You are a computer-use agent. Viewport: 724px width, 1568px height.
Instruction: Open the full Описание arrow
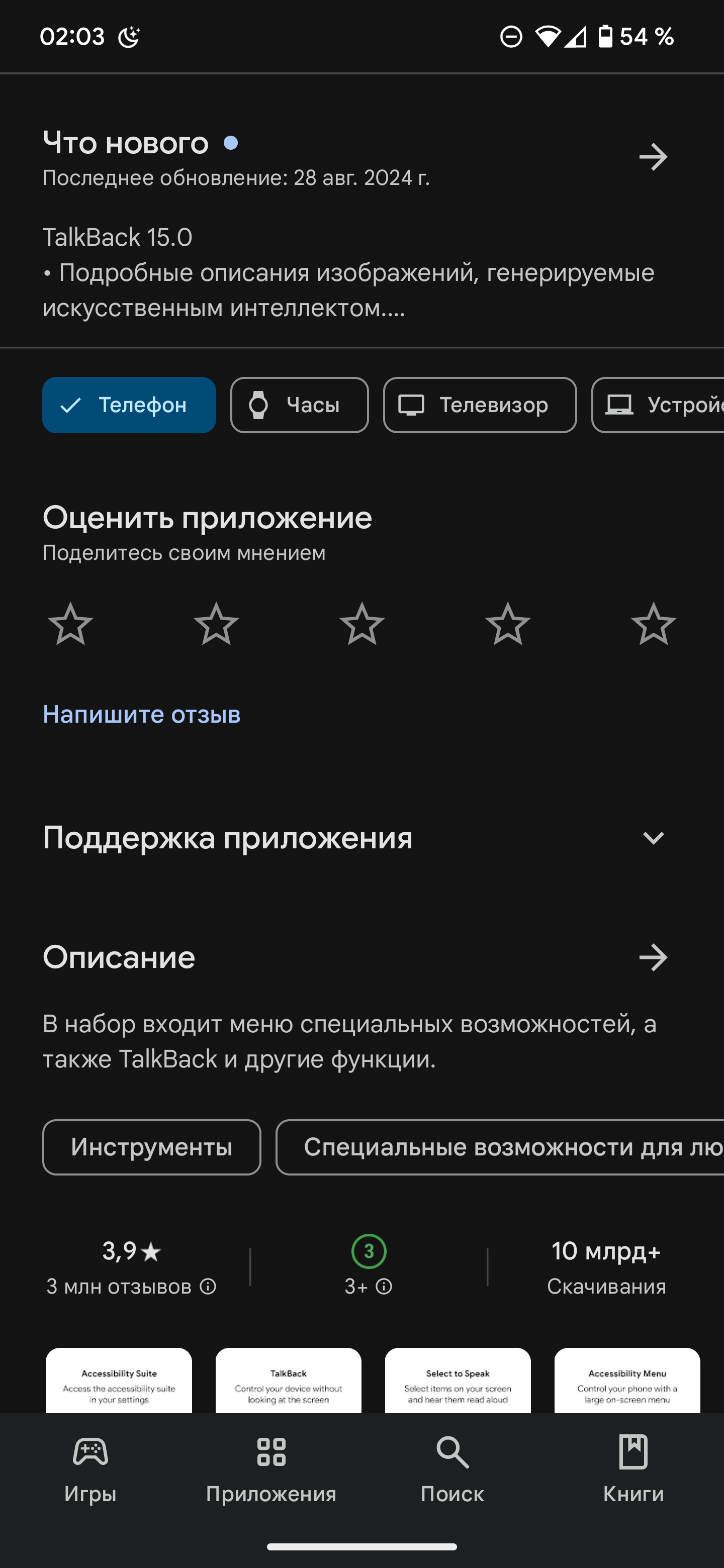[653, 957]
